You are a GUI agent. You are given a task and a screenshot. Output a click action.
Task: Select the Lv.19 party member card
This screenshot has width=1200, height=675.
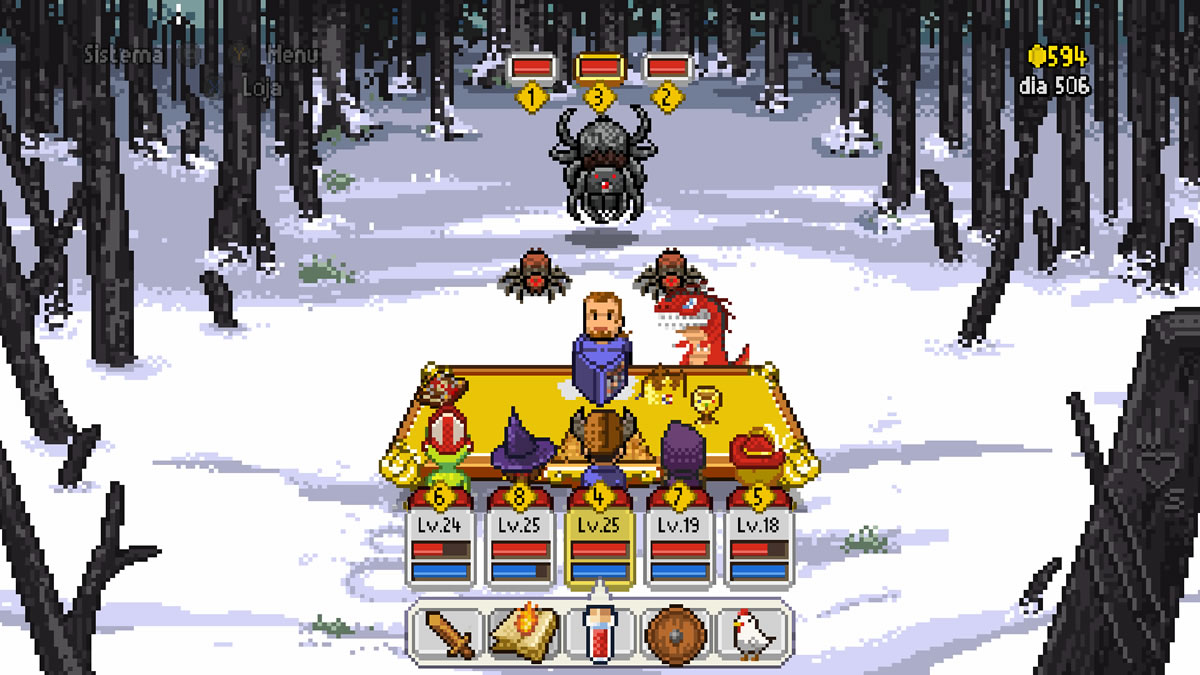pos(679,547)
